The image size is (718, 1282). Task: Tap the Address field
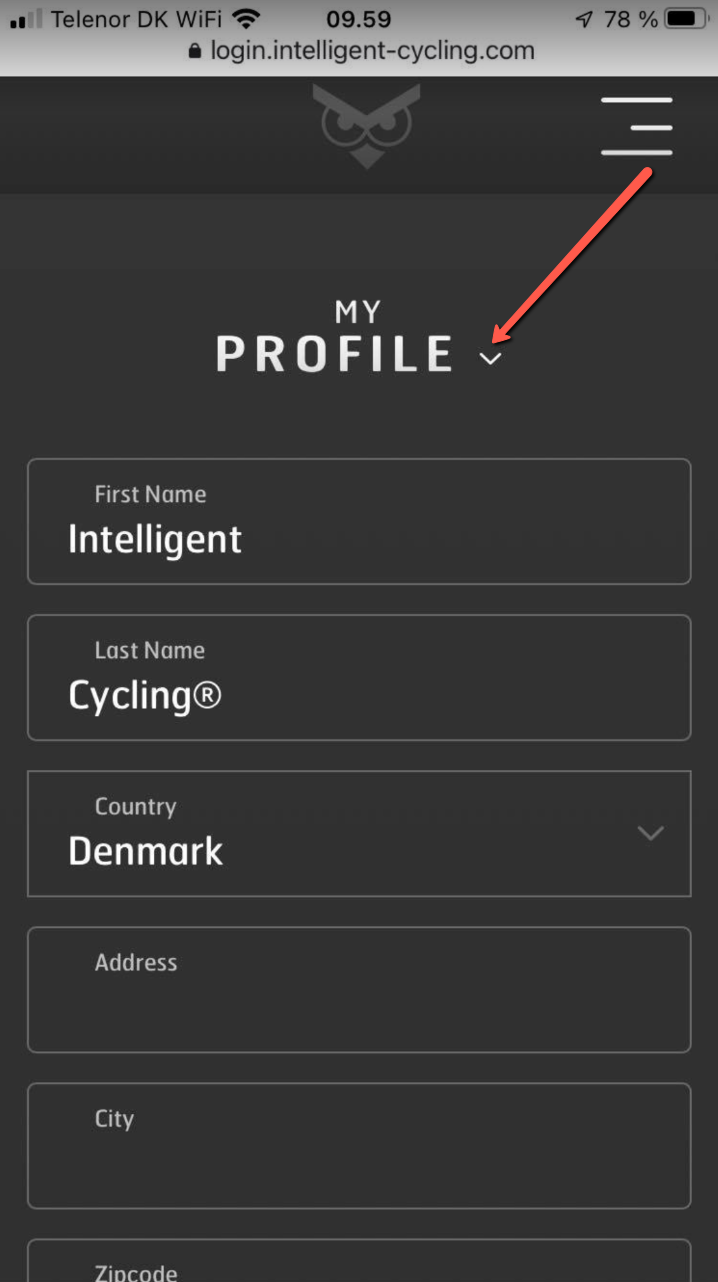(x=359, y=989)
